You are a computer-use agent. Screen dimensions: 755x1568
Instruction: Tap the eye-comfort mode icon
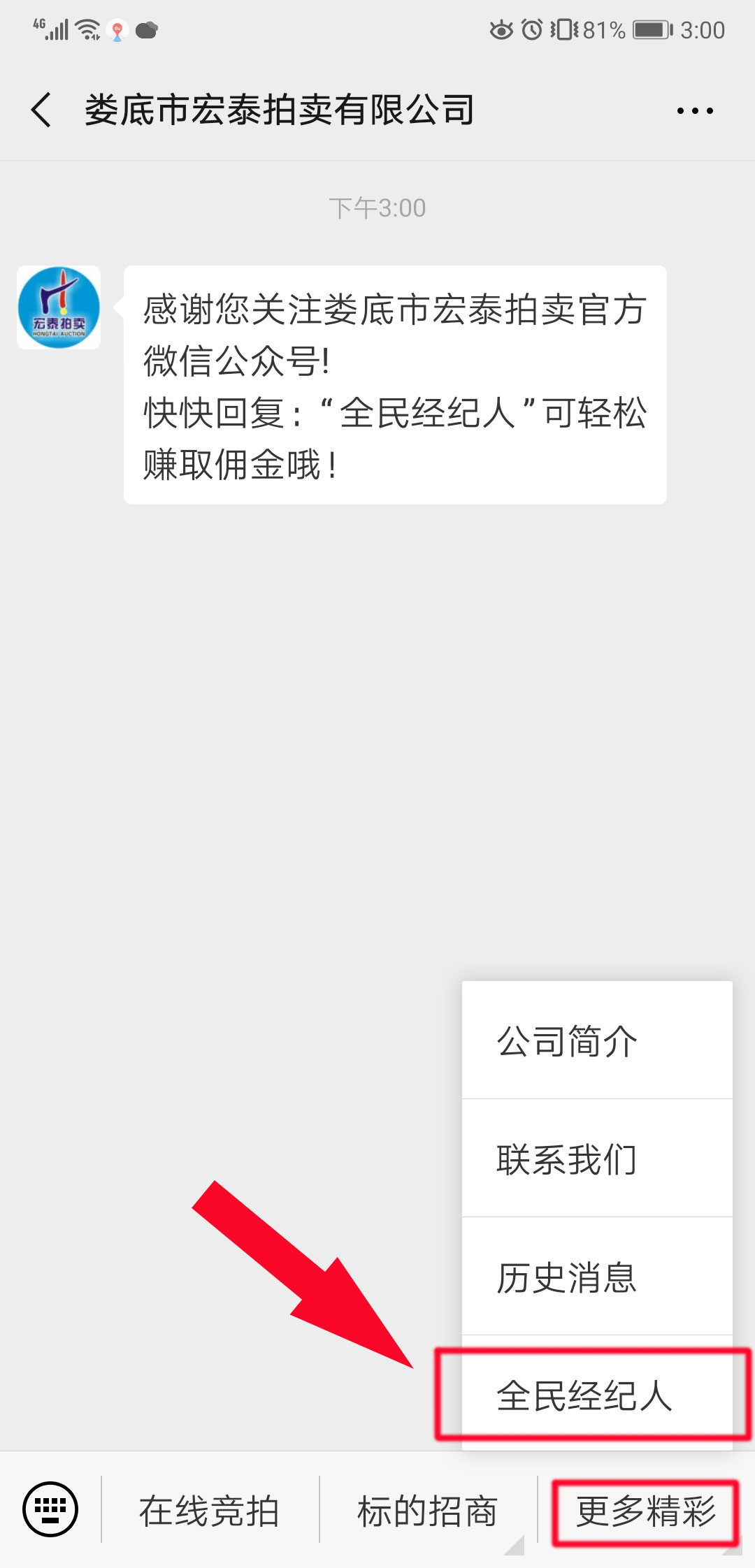[501, 29]
